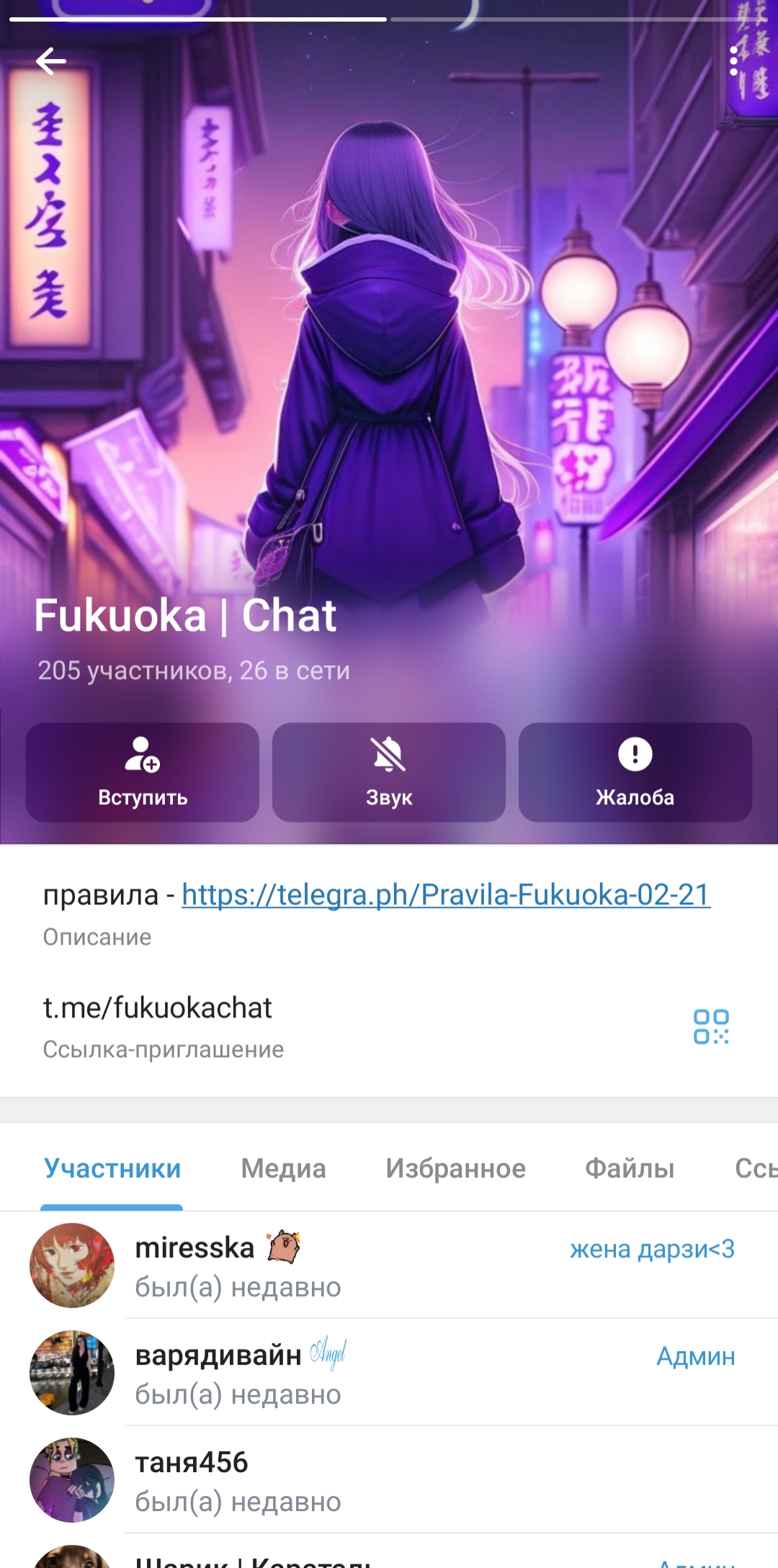Open the three-dot overflow menu
This screenshot has width=778, height=1568.
pos(733,61)
